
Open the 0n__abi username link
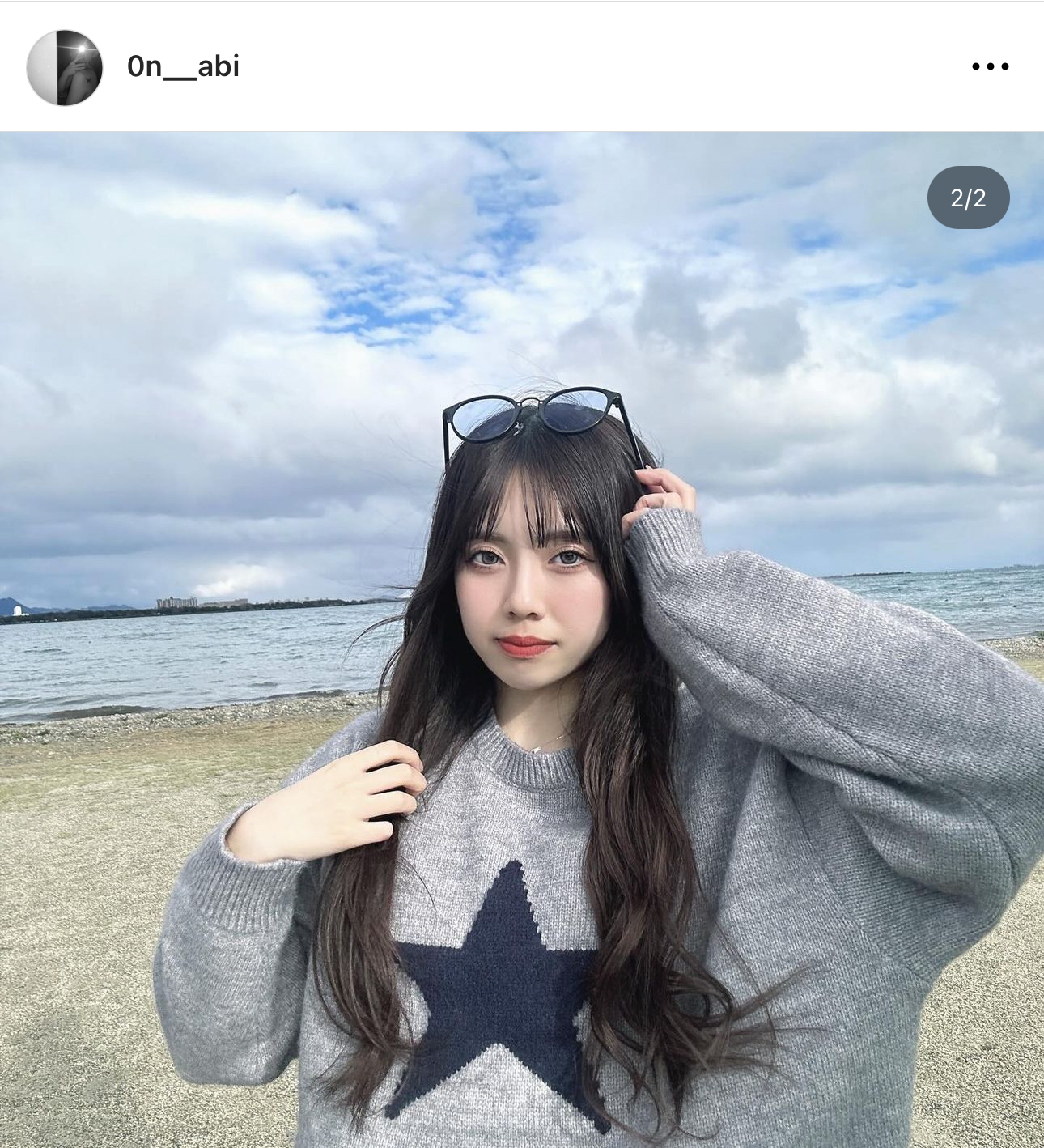(183, 66)
